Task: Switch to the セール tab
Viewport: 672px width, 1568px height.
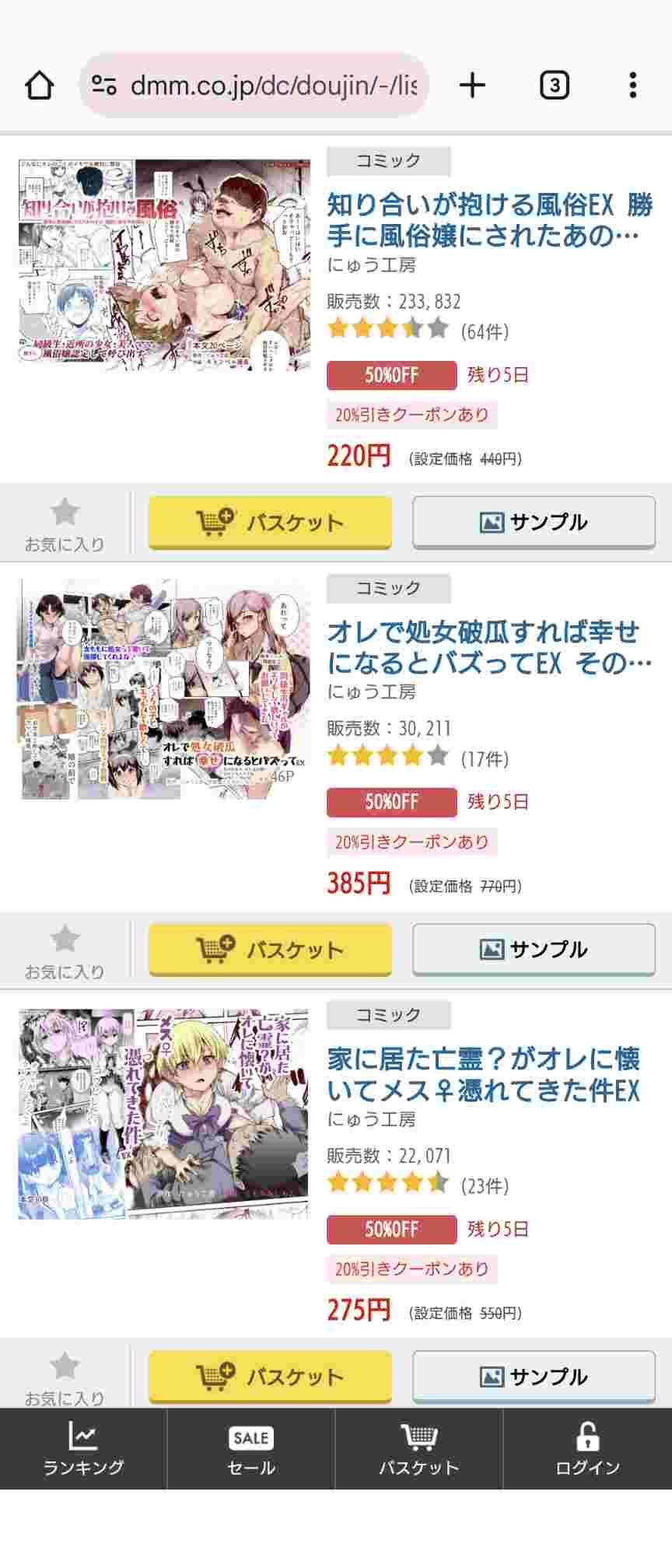Action: [251, 1449]
